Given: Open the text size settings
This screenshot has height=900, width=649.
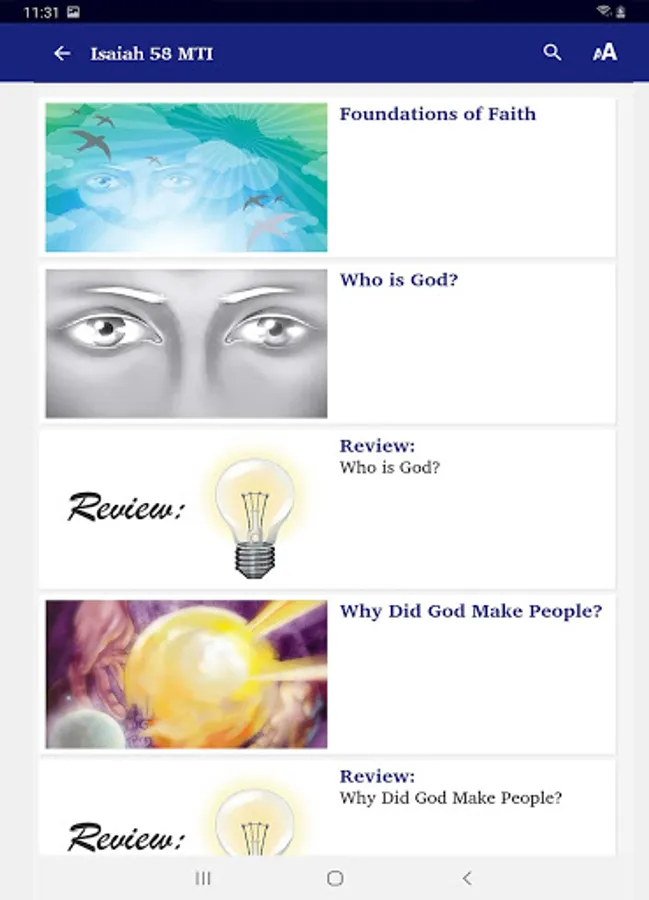Looking at the screenshot, I should click(605, 53).
